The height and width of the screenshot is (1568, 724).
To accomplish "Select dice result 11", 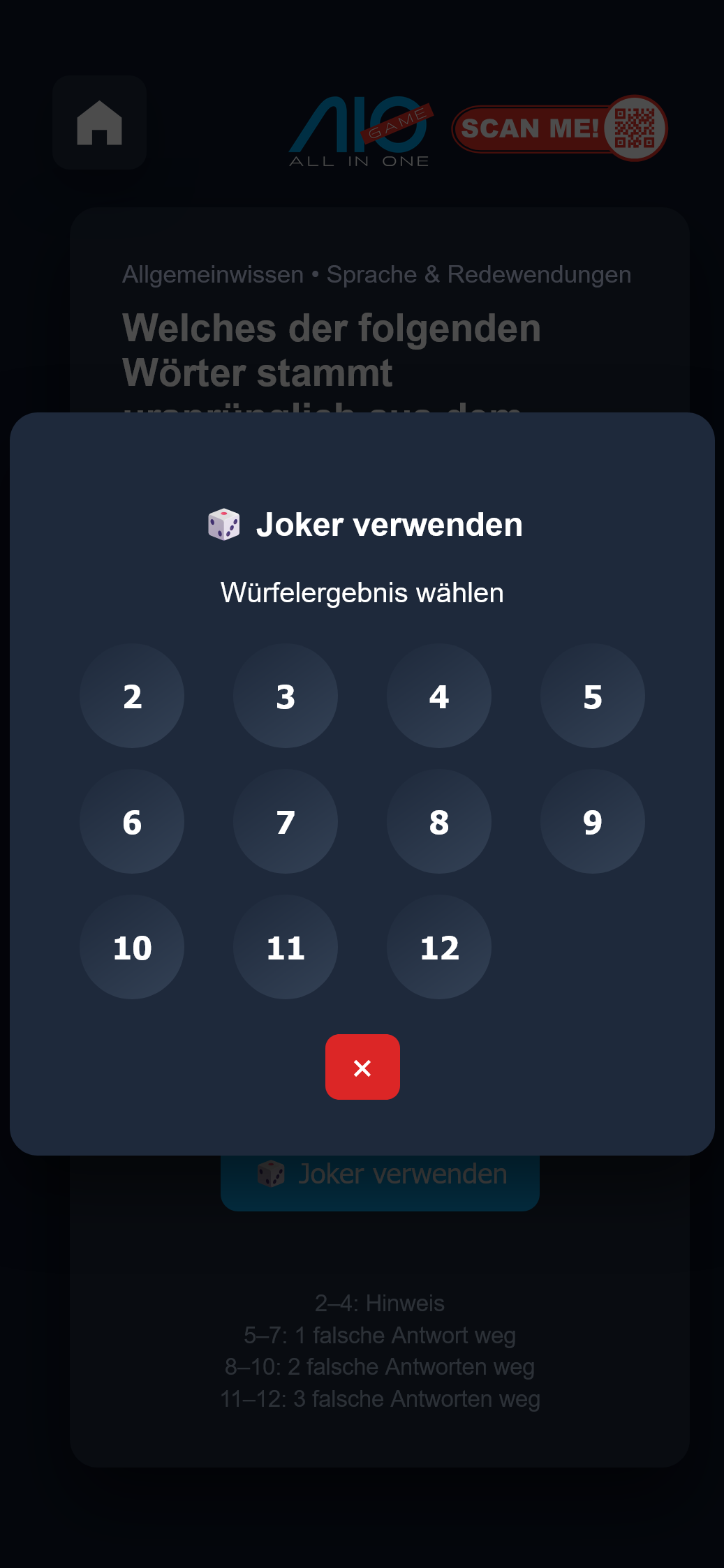I will point(286,947).
